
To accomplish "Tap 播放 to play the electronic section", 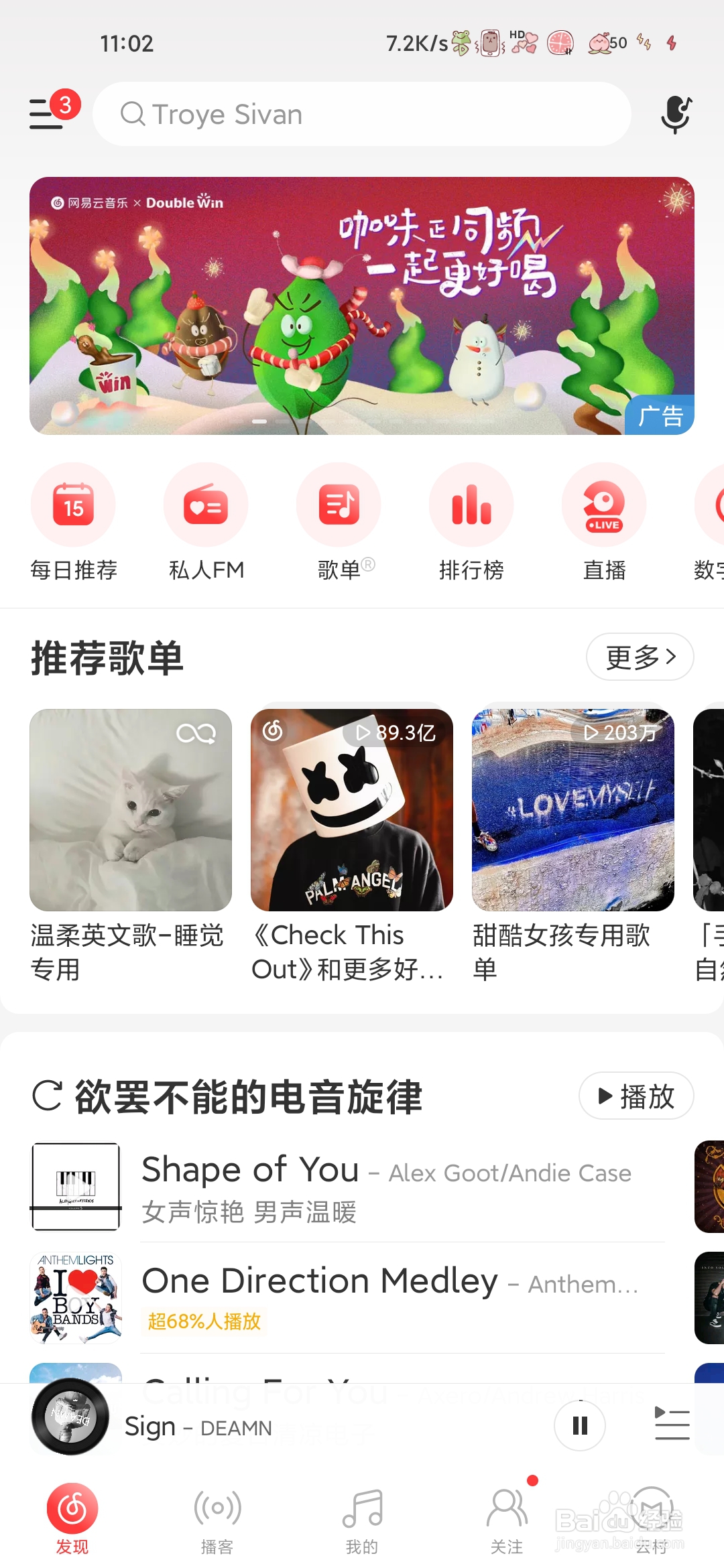I will [x=636, y=1096].
